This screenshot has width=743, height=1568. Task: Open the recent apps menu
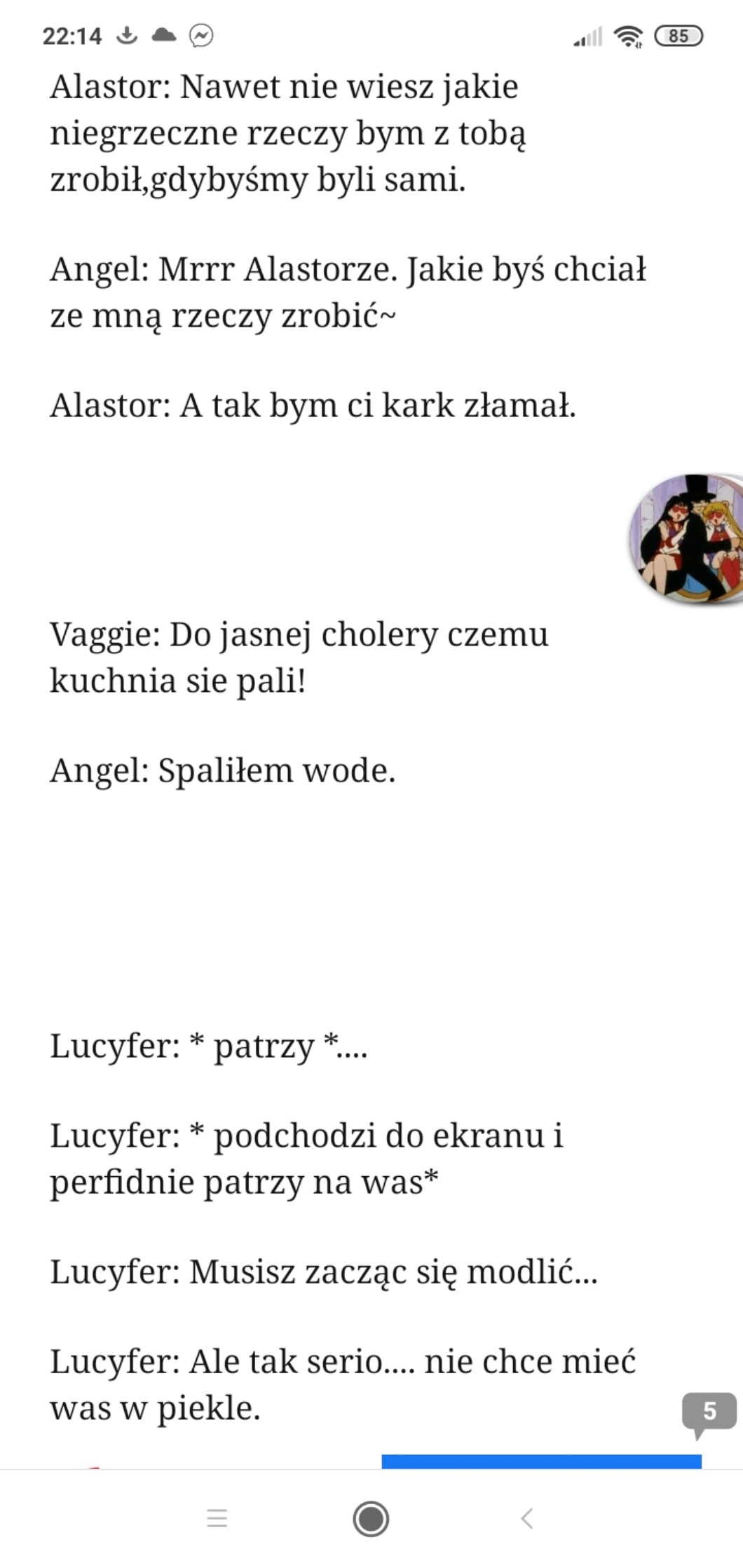tap(217, 1518)
